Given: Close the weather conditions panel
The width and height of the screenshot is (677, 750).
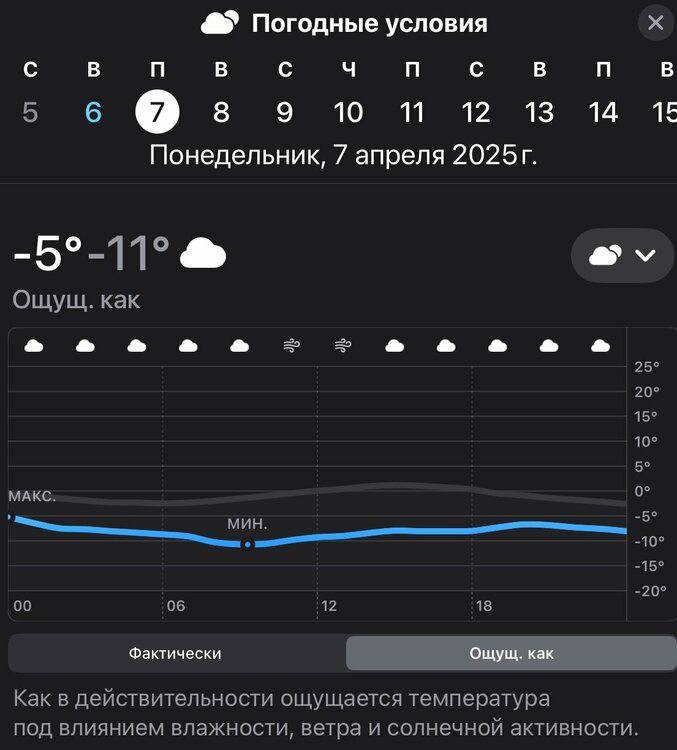Looking at the screenshot, I should pyautogui.click(x=655, y=22).
